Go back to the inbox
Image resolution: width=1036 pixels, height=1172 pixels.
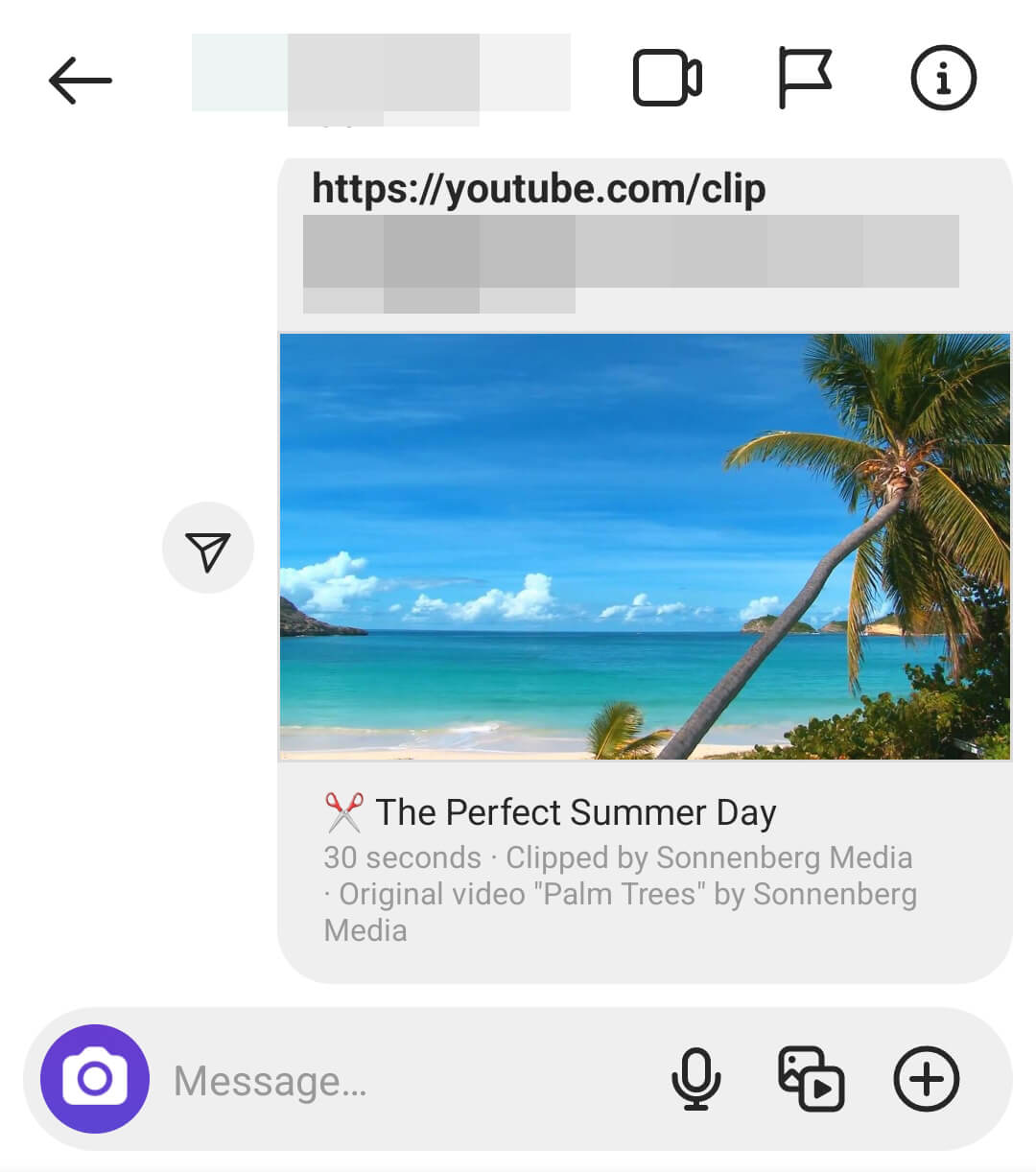point(81,80)
